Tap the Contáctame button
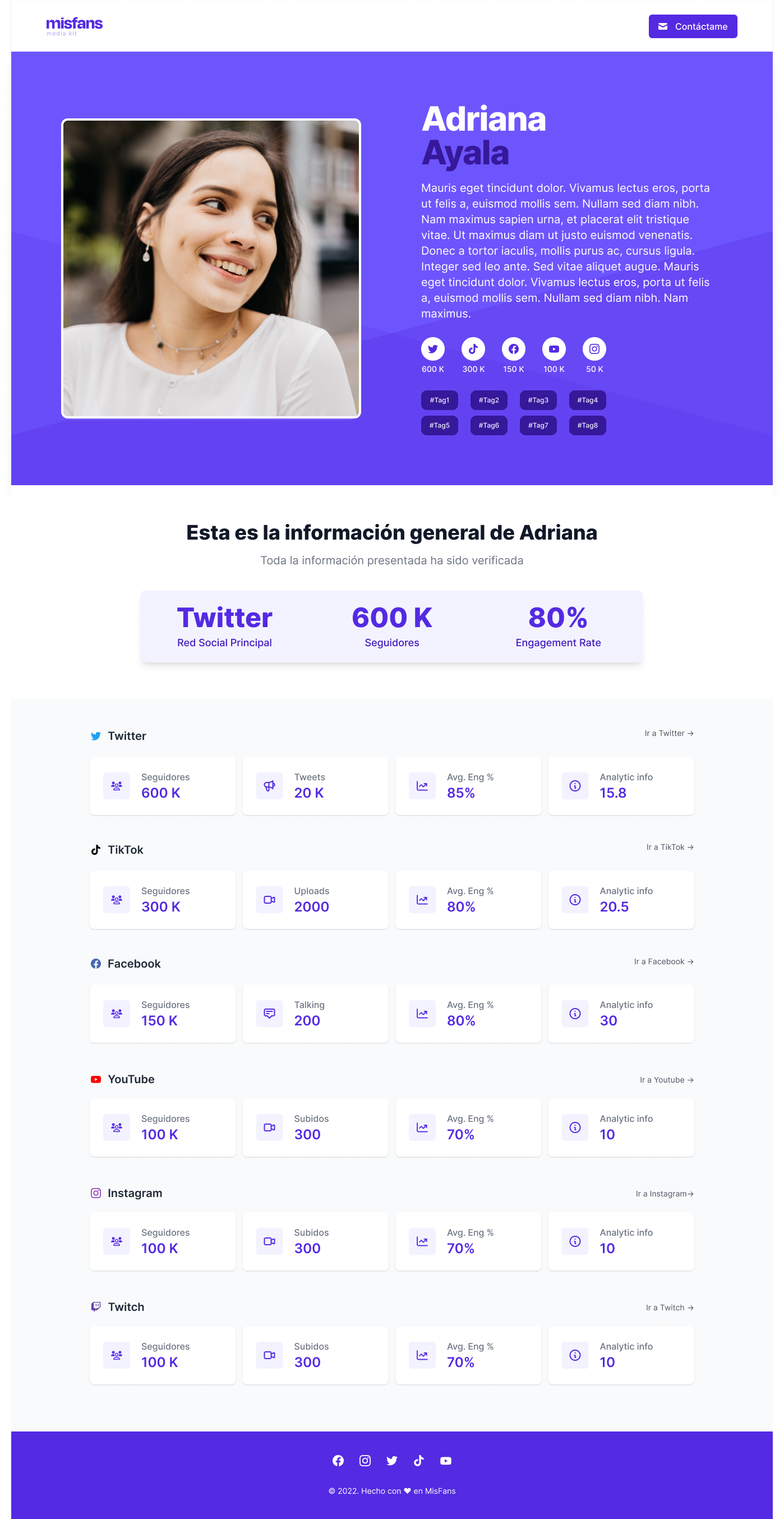Viewport: 784px width, 1519px height. pos(693,26)
